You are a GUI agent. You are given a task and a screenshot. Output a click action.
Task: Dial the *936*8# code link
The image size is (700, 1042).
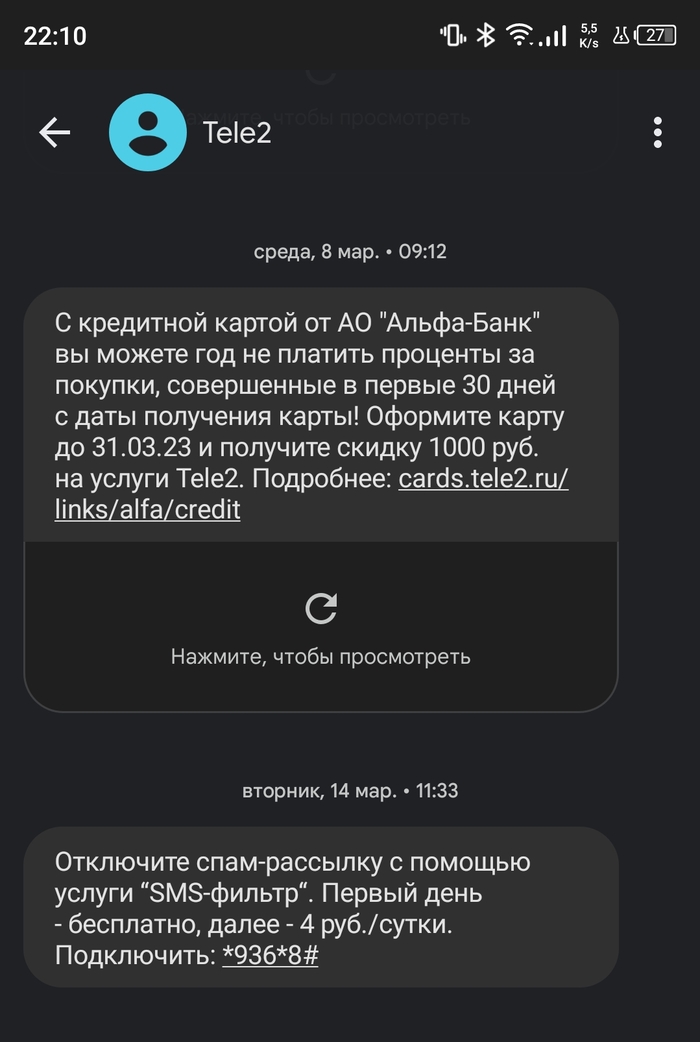270,955
